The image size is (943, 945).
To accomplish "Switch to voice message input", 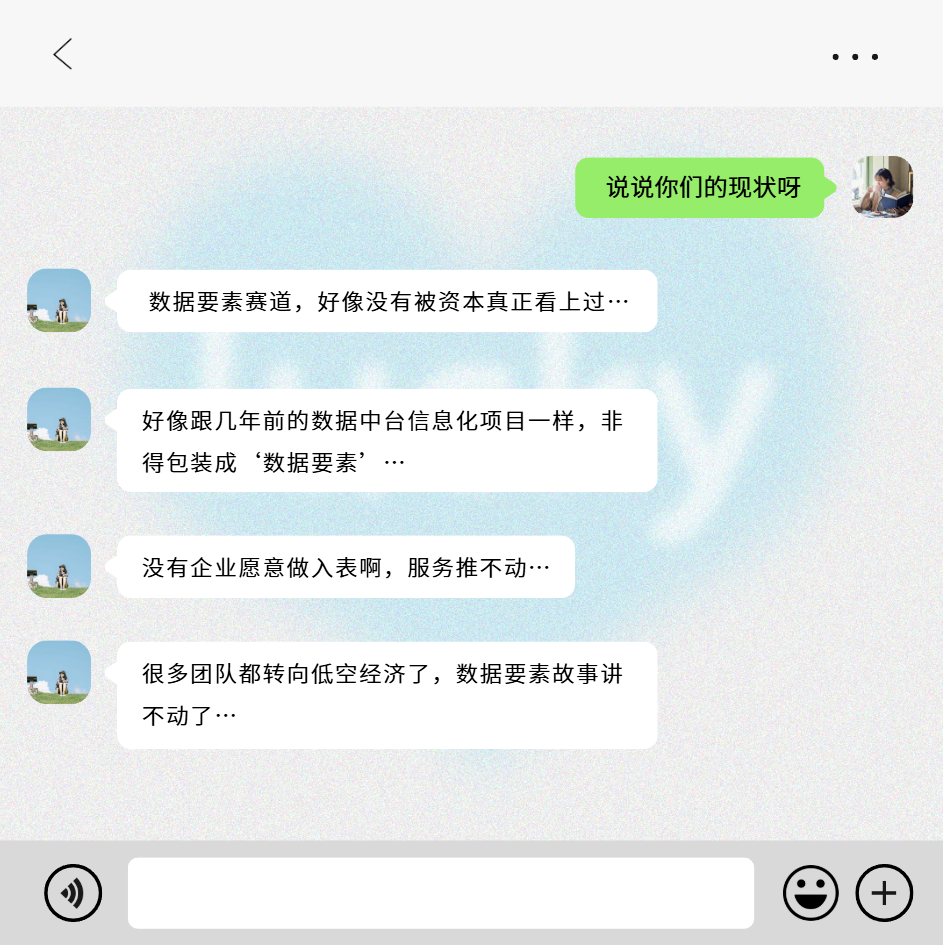I will pos(73,892).
